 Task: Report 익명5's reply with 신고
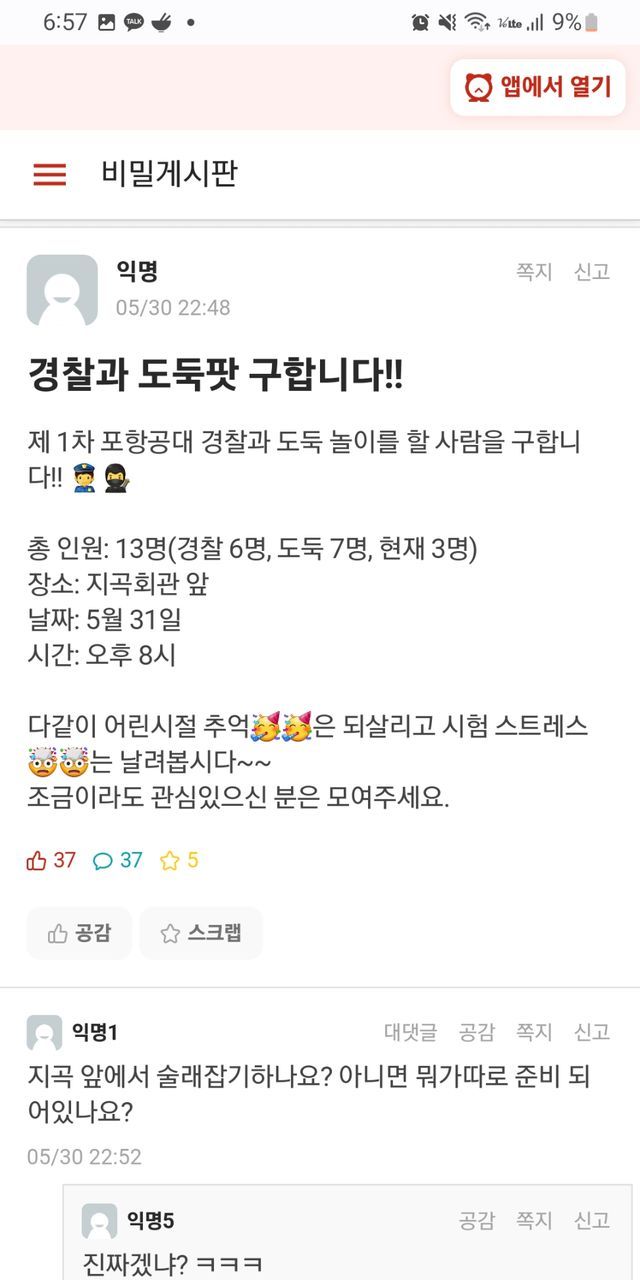pos(591,1220)
